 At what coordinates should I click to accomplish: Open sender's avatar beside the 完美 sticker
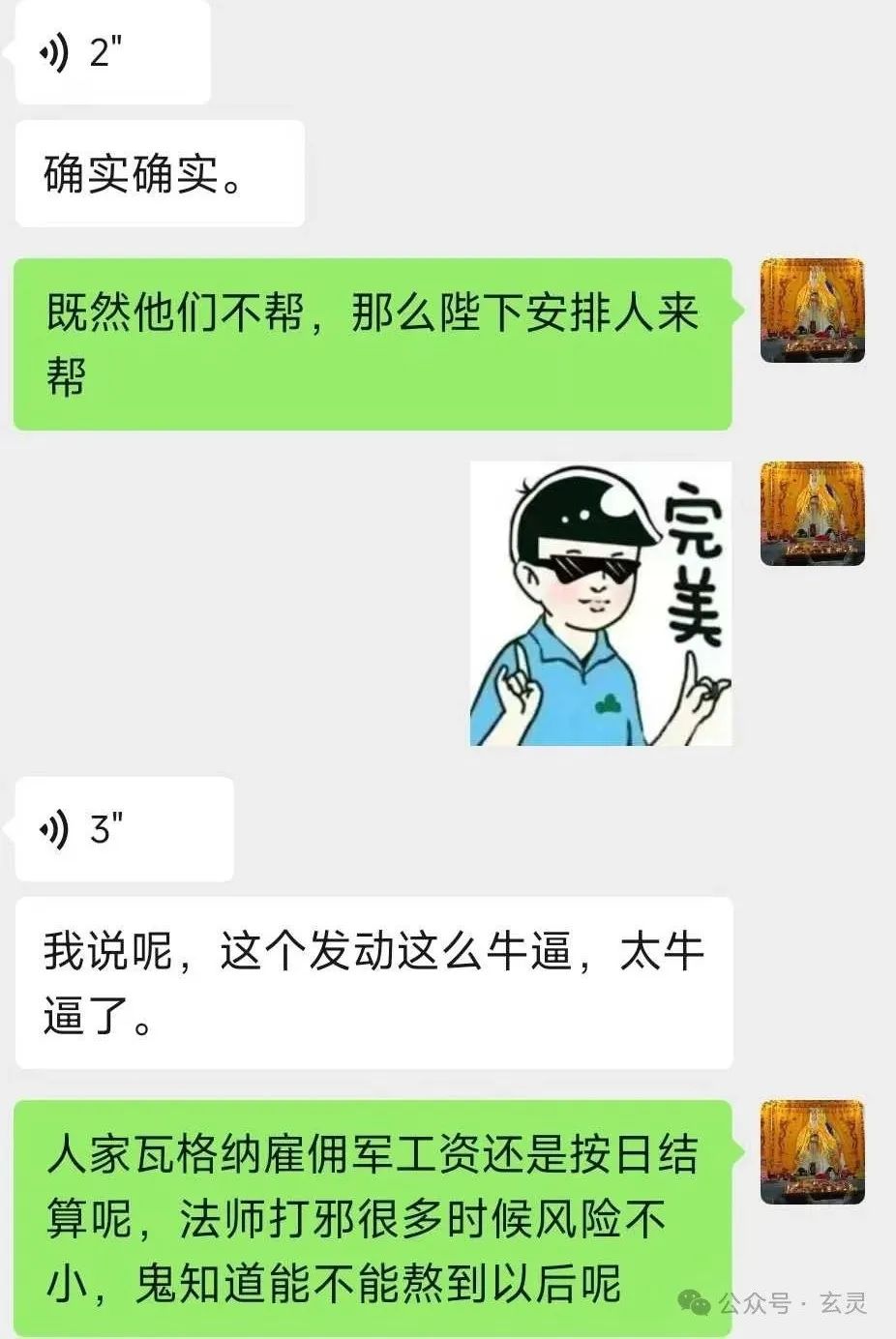tap(812, 514)
